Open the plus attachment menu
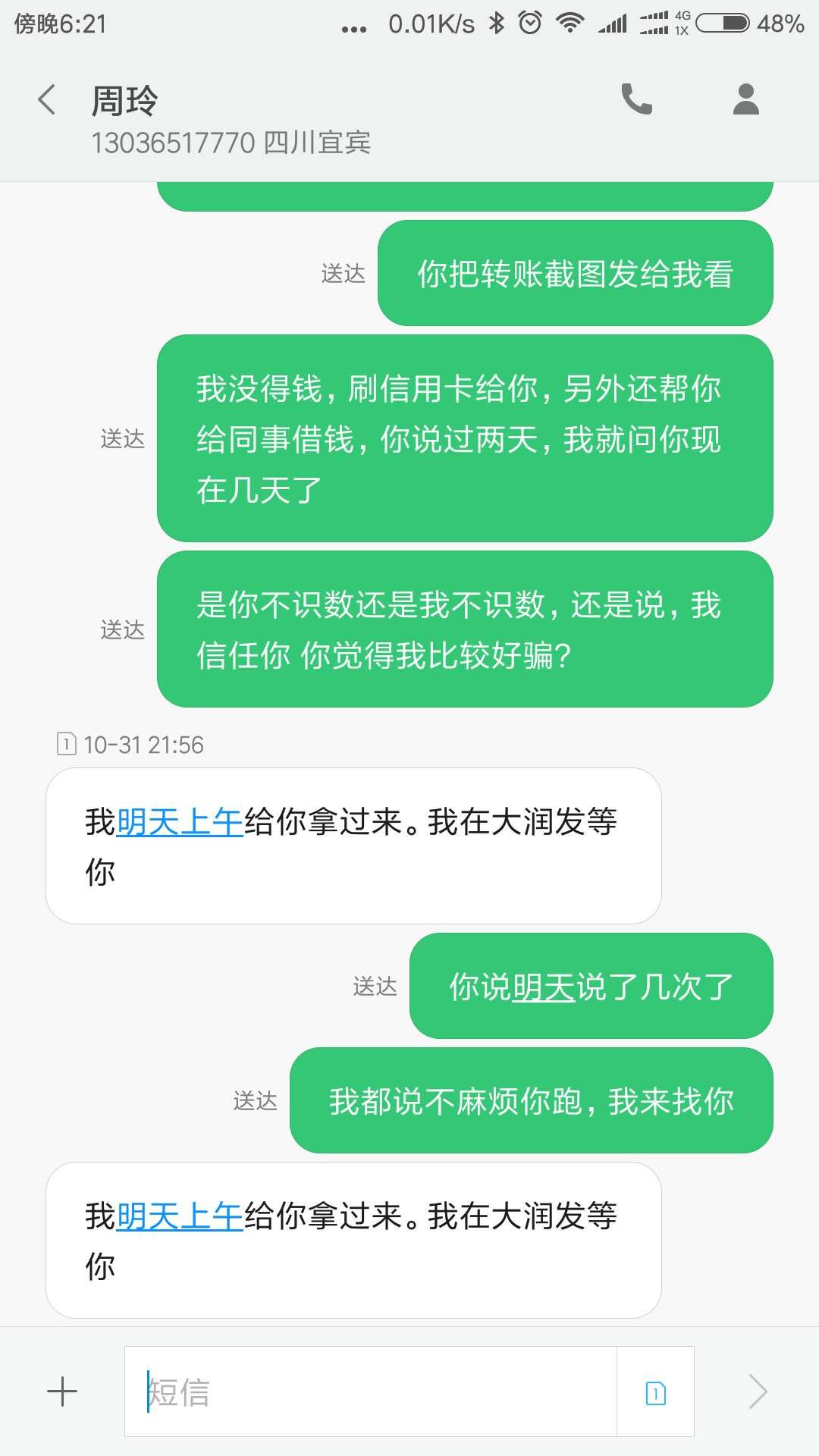819x1456 pixels. click(62, 1392)
